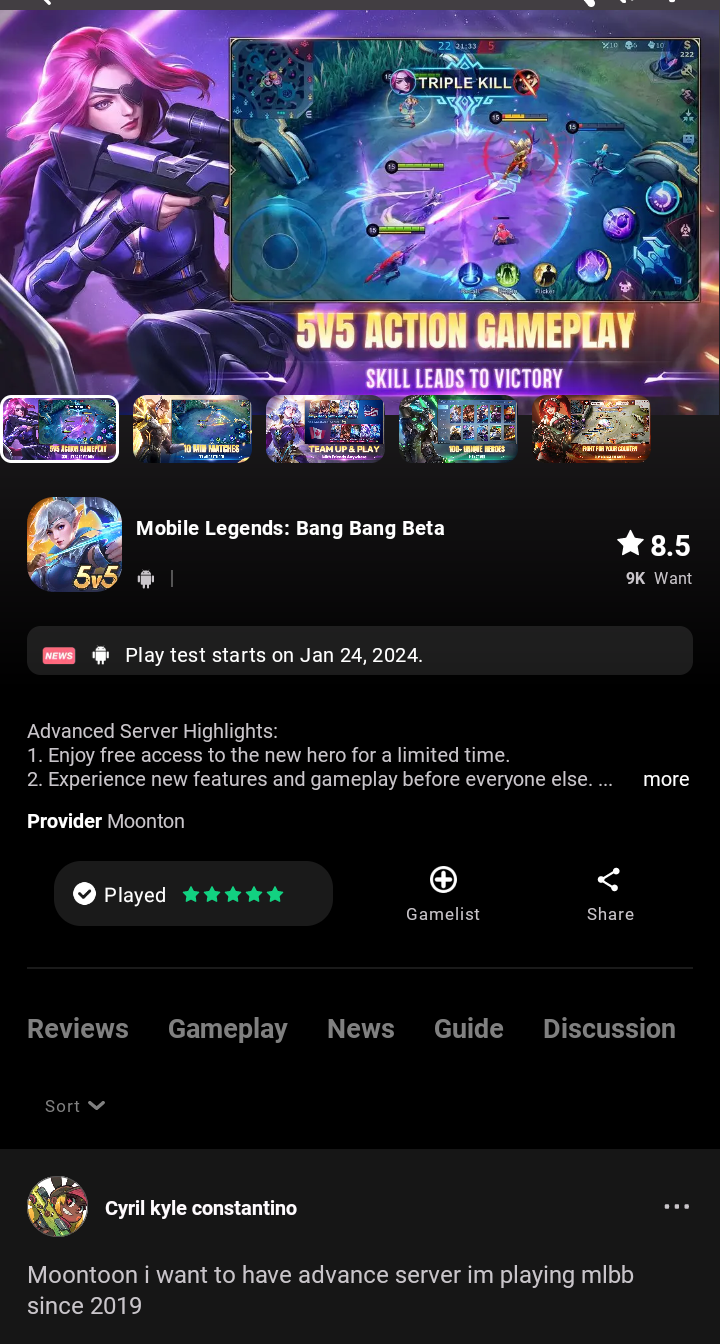Switch to the Gameplay tab
Image resolution: width=720 pixels, height=1344 pixels.
(228, 1029)
